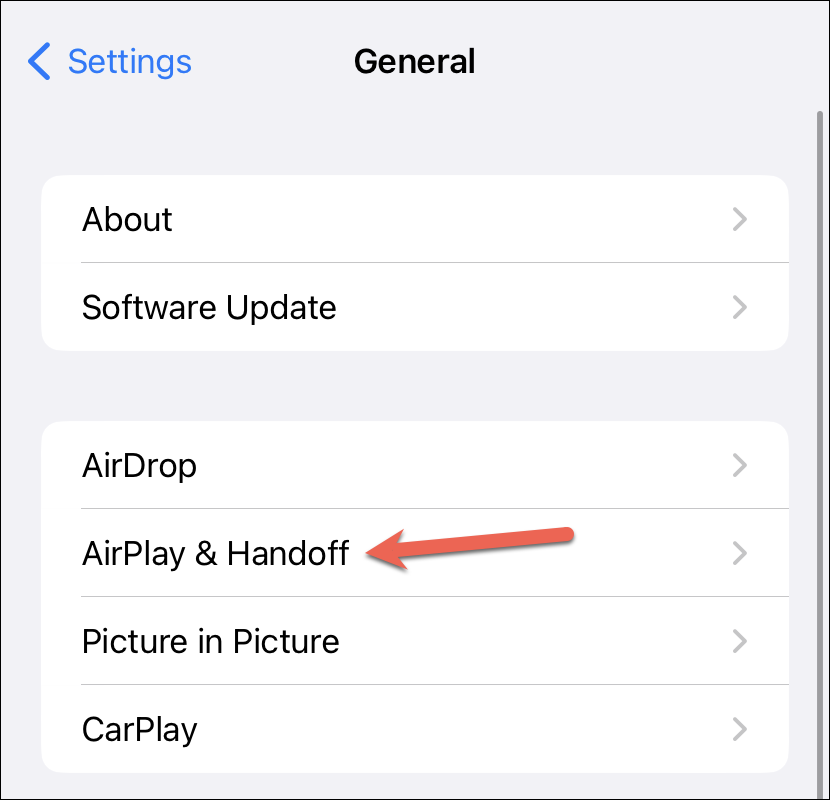Select AirPlay & Handoff
This screenshot has width=830, height=800.
(x=415, y=553)
